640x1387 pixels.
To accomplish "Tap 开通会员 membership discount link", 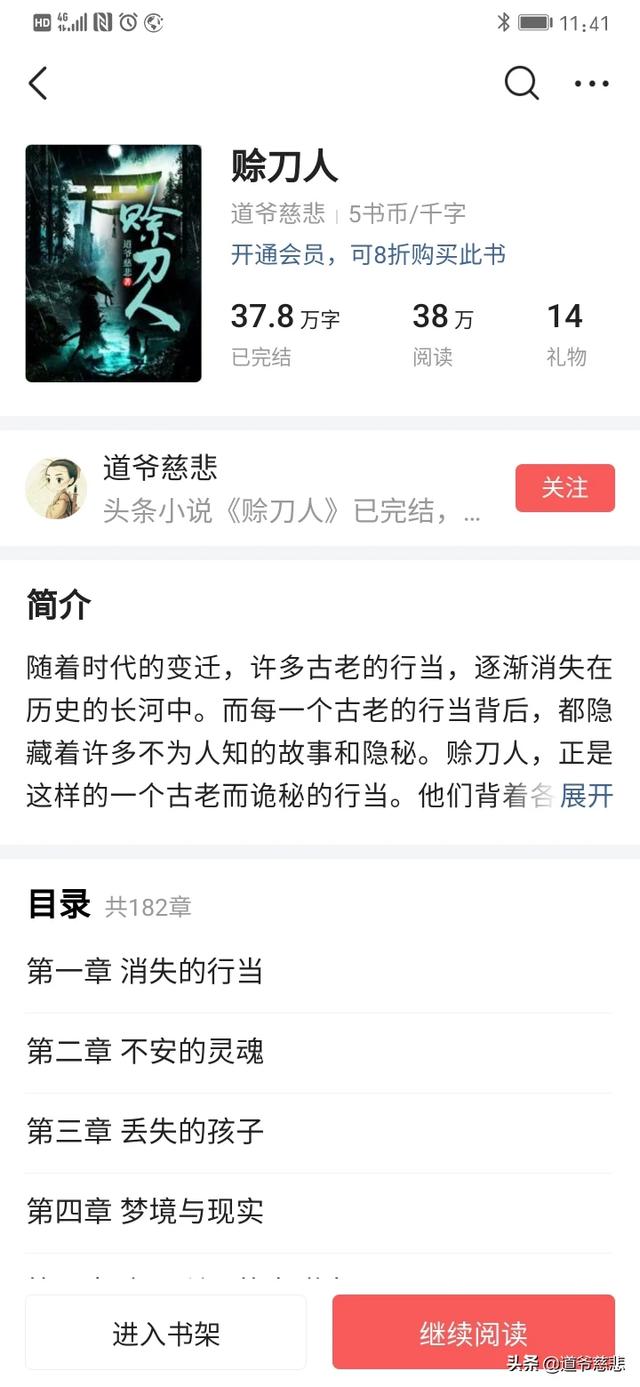I will 368,254.
